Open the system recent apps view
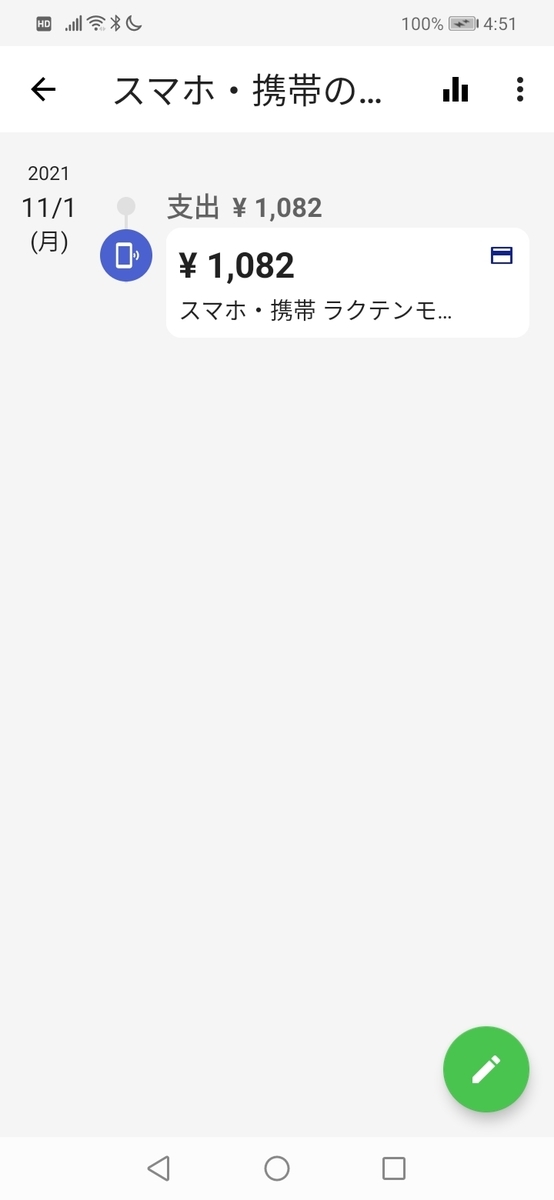 click(394, 1167)
